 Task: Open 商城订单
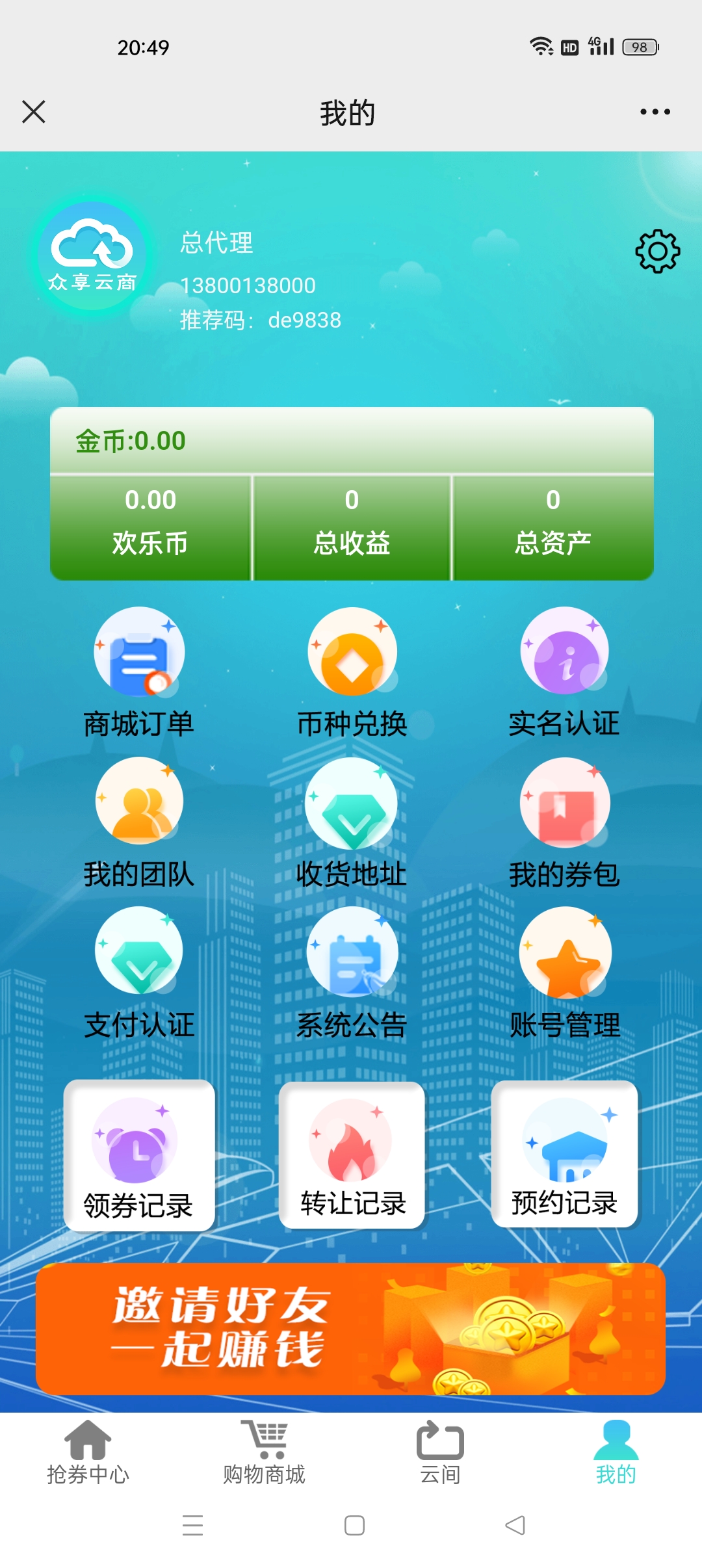(139, 673)
